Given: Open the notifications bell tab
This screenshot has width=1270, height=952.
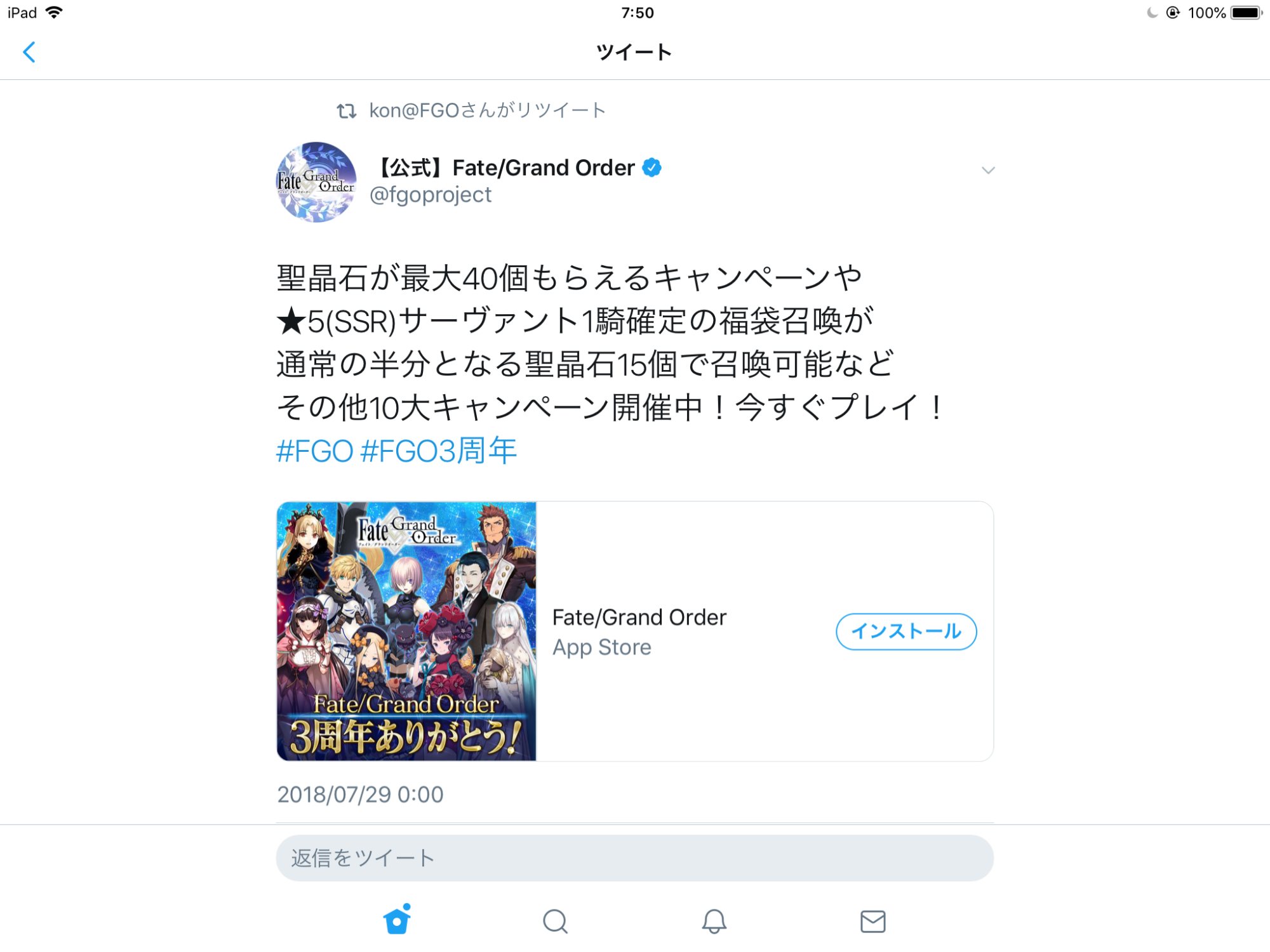Looking at the screenshot, I should pyautogui.click(x=714, y=922).
